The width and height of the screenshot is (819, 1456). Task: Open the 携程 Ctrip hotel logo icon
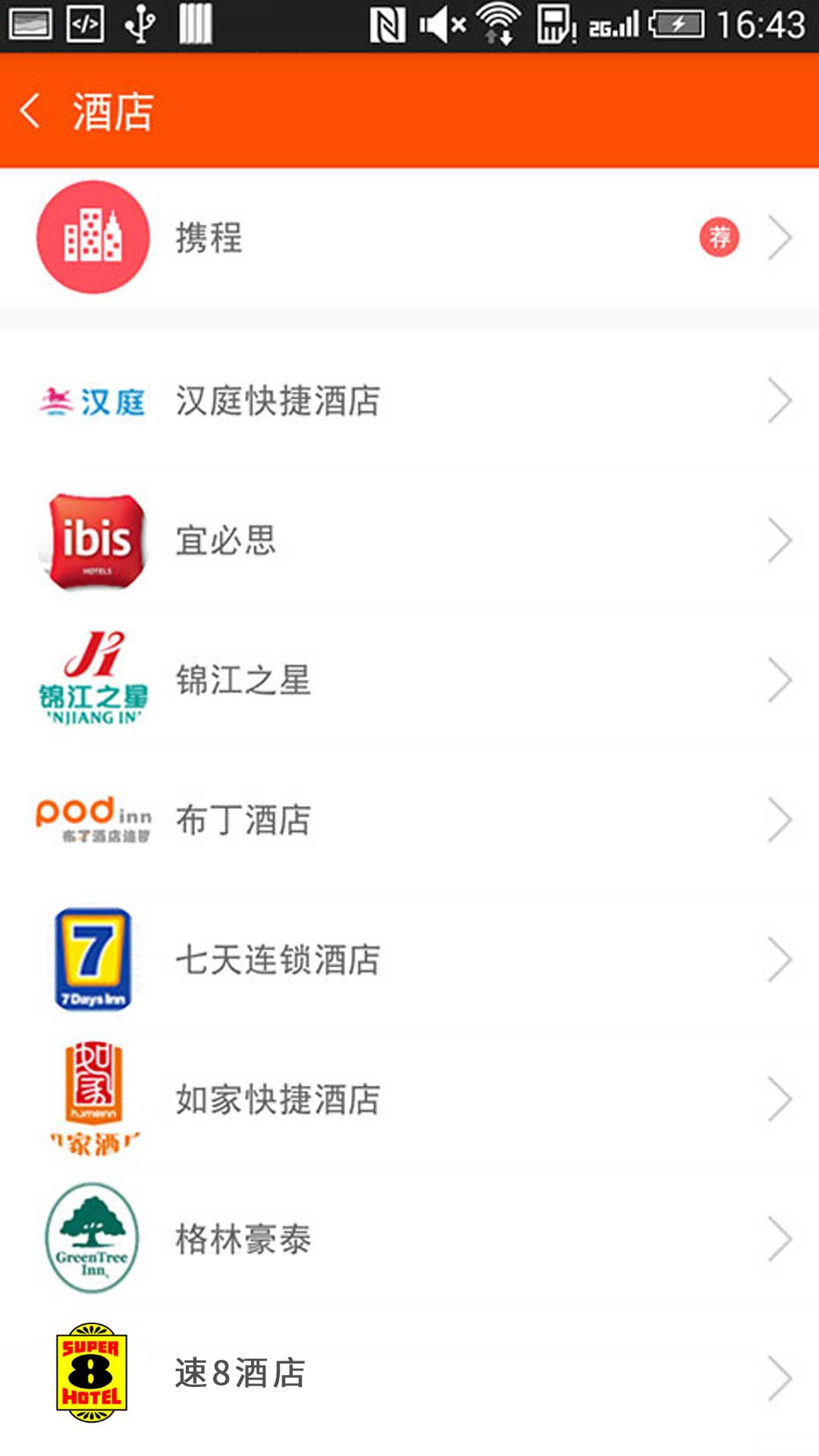click(x=93, y=237)
